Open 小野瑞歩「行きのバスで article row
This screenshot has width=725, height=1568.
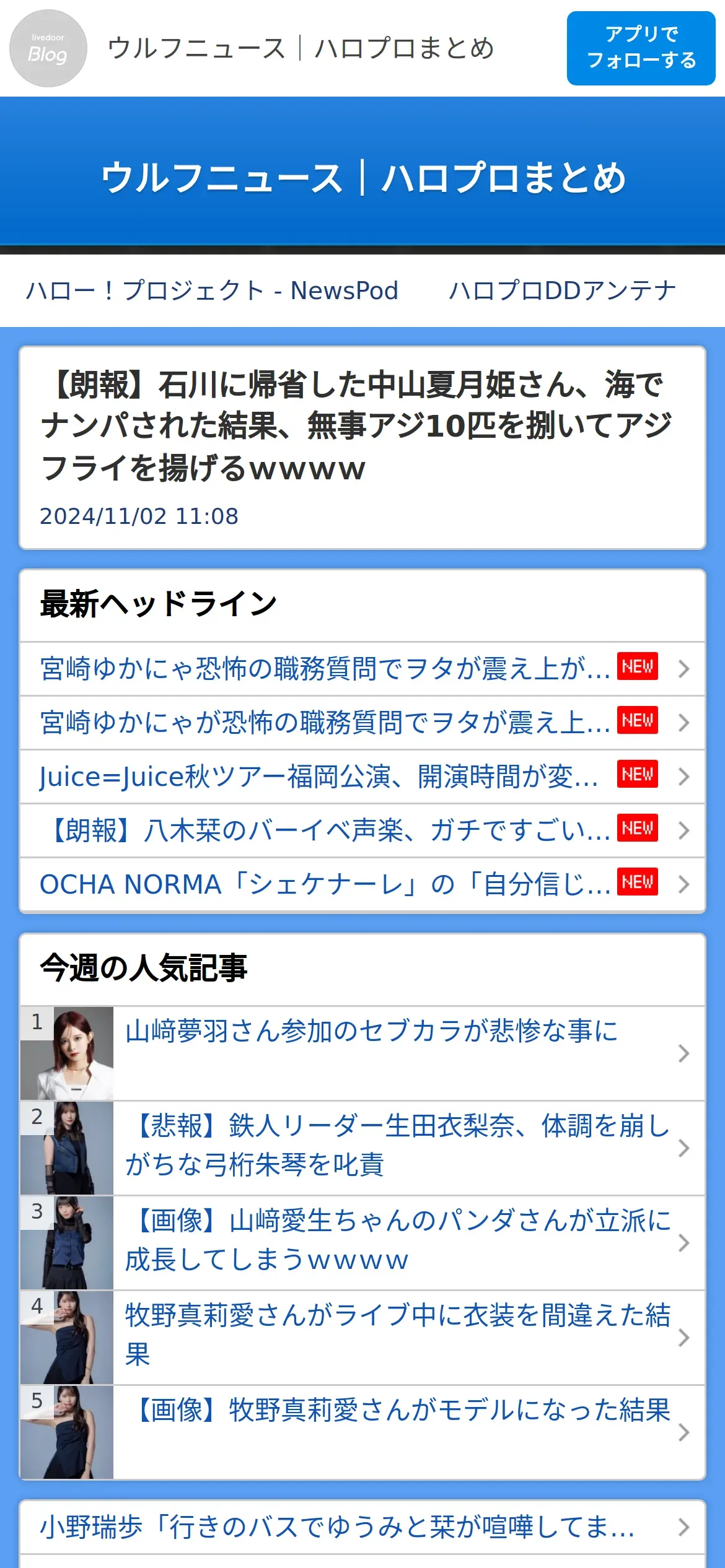click(362, 1527)
